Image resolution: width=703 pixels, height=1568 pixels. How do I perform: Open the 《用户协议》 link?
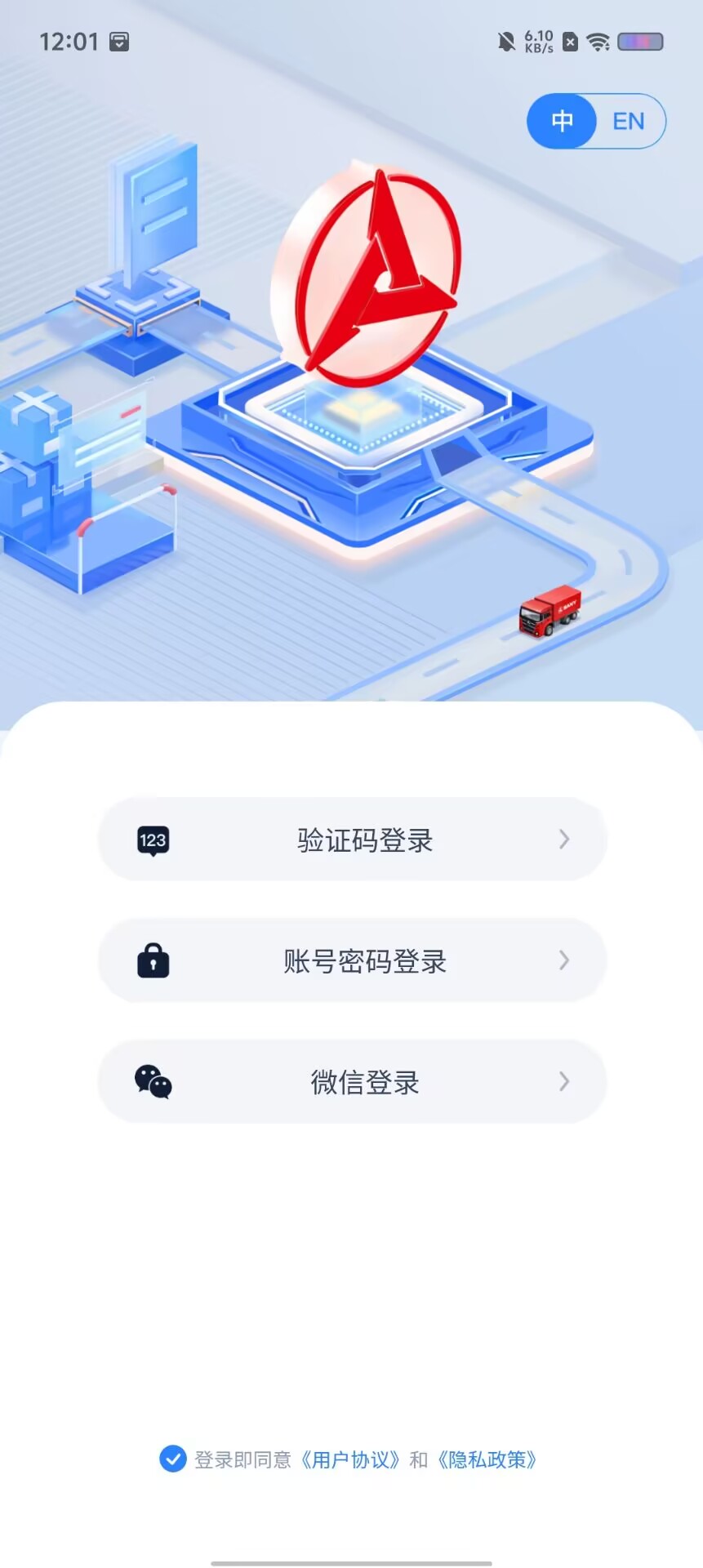pos(349,1459)
